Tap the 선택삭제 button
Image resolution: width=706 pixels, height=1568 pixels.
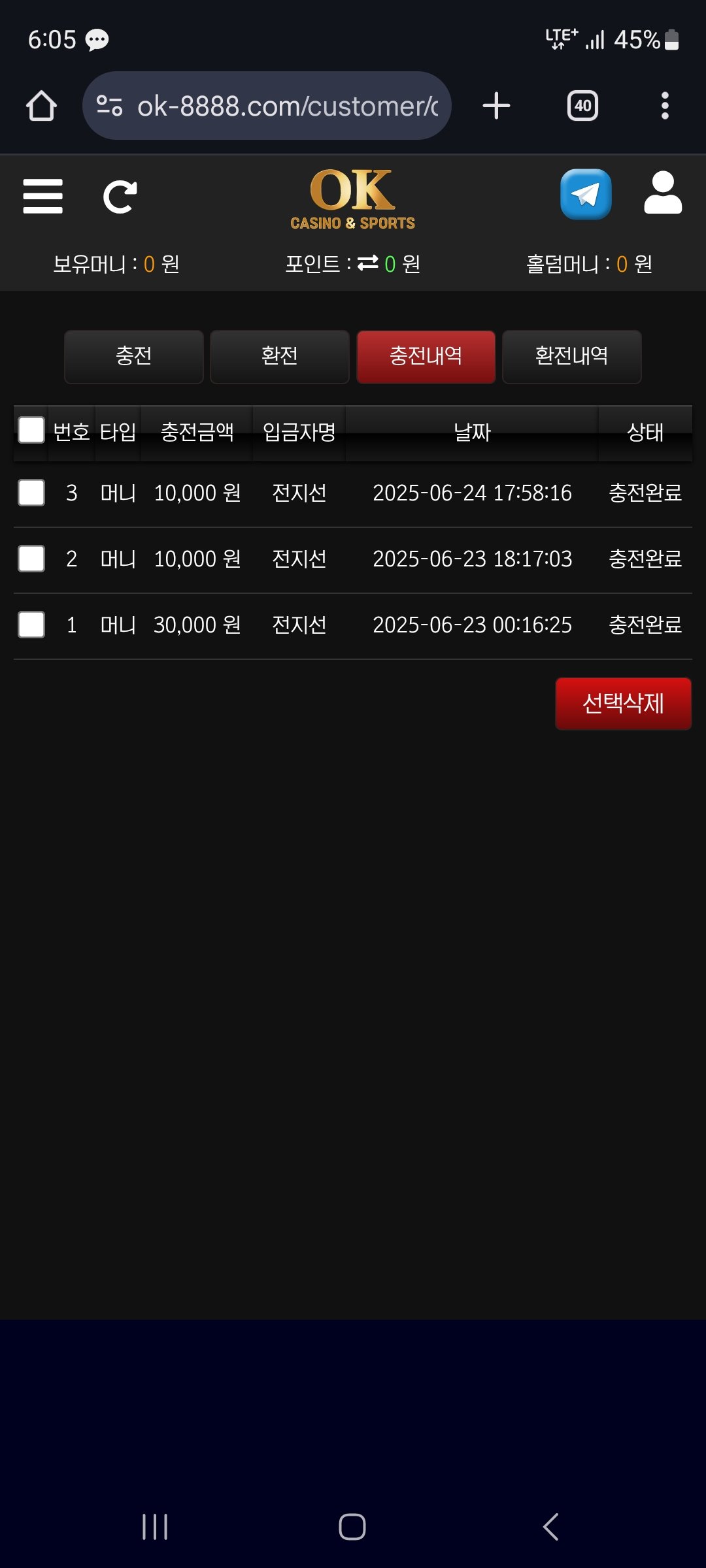(x=623, y=704)
